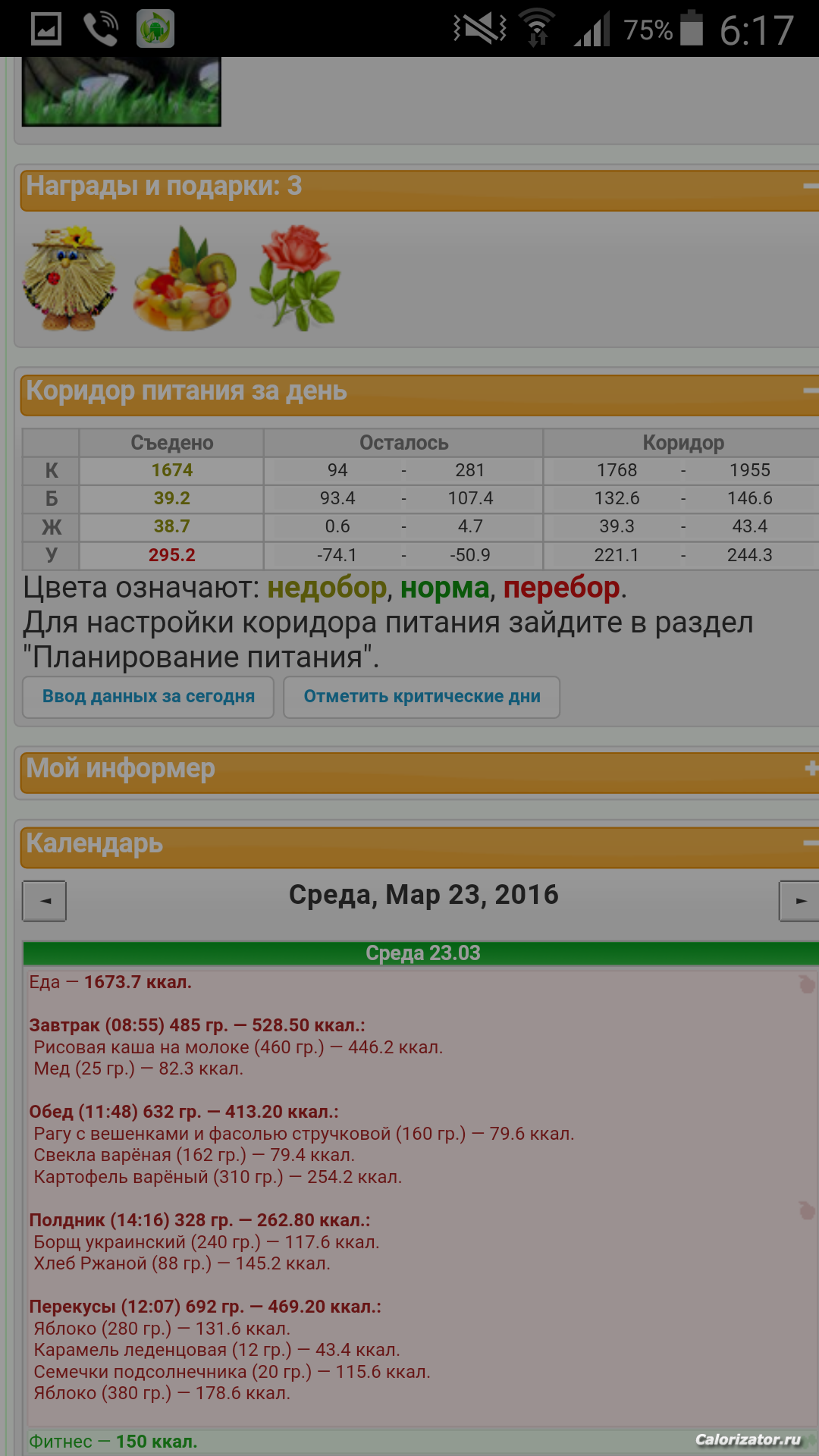Open the fruit salad award
This screenshot has height=1456, width=819.
tap(184, 278)
